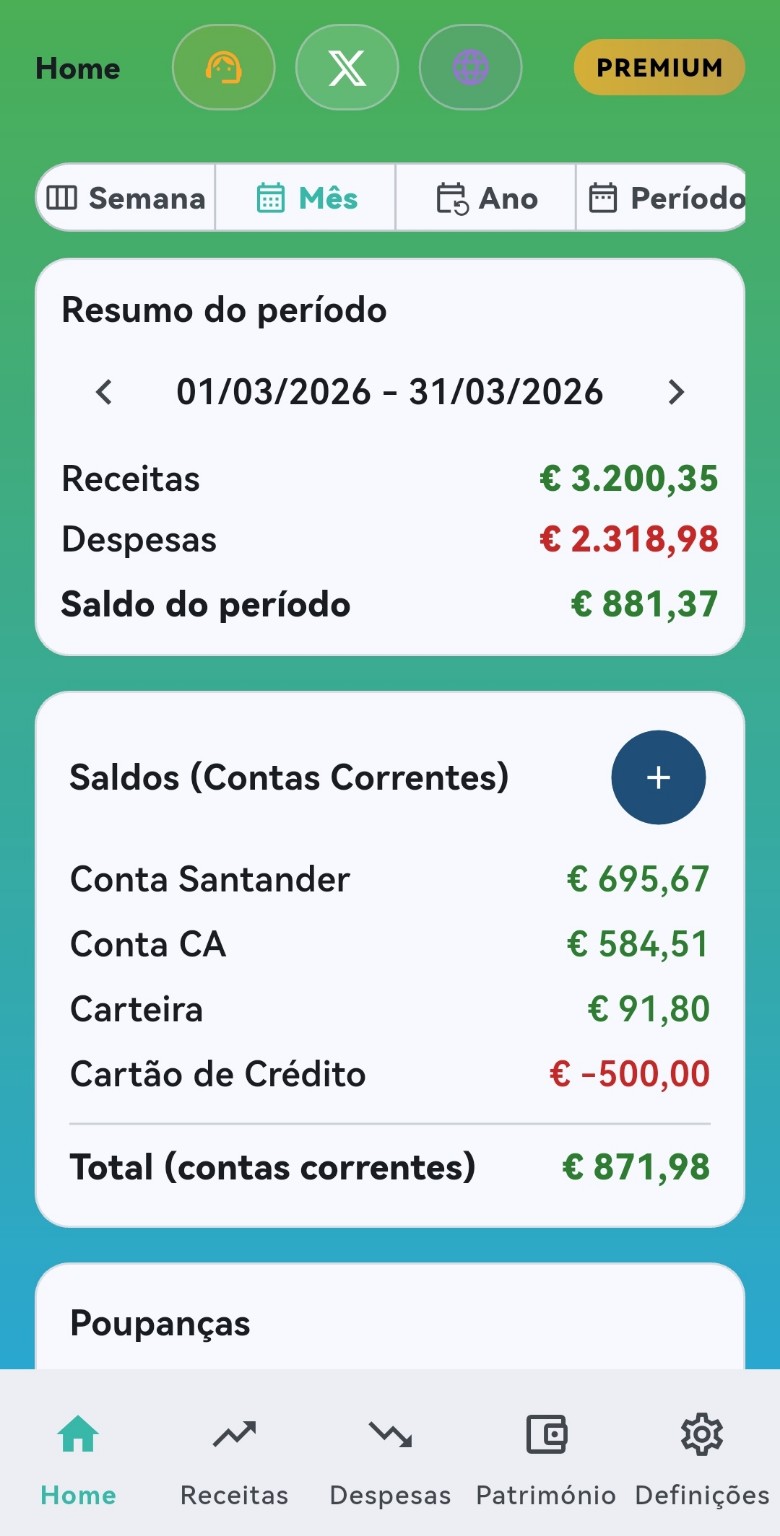Switch to the Semana view

pyautogui.click(x=124, y=197)
